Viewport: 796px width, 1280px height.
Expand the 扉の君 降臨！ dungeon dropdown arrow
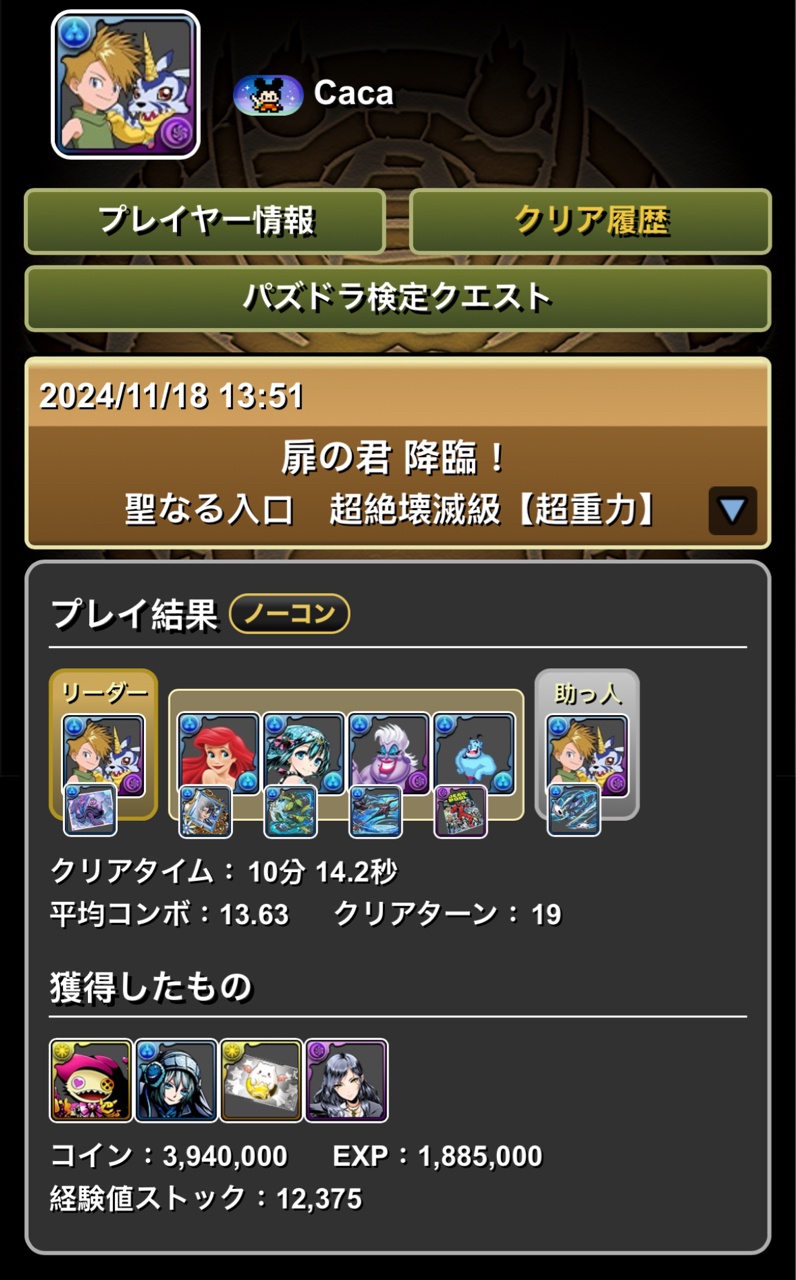732,511
